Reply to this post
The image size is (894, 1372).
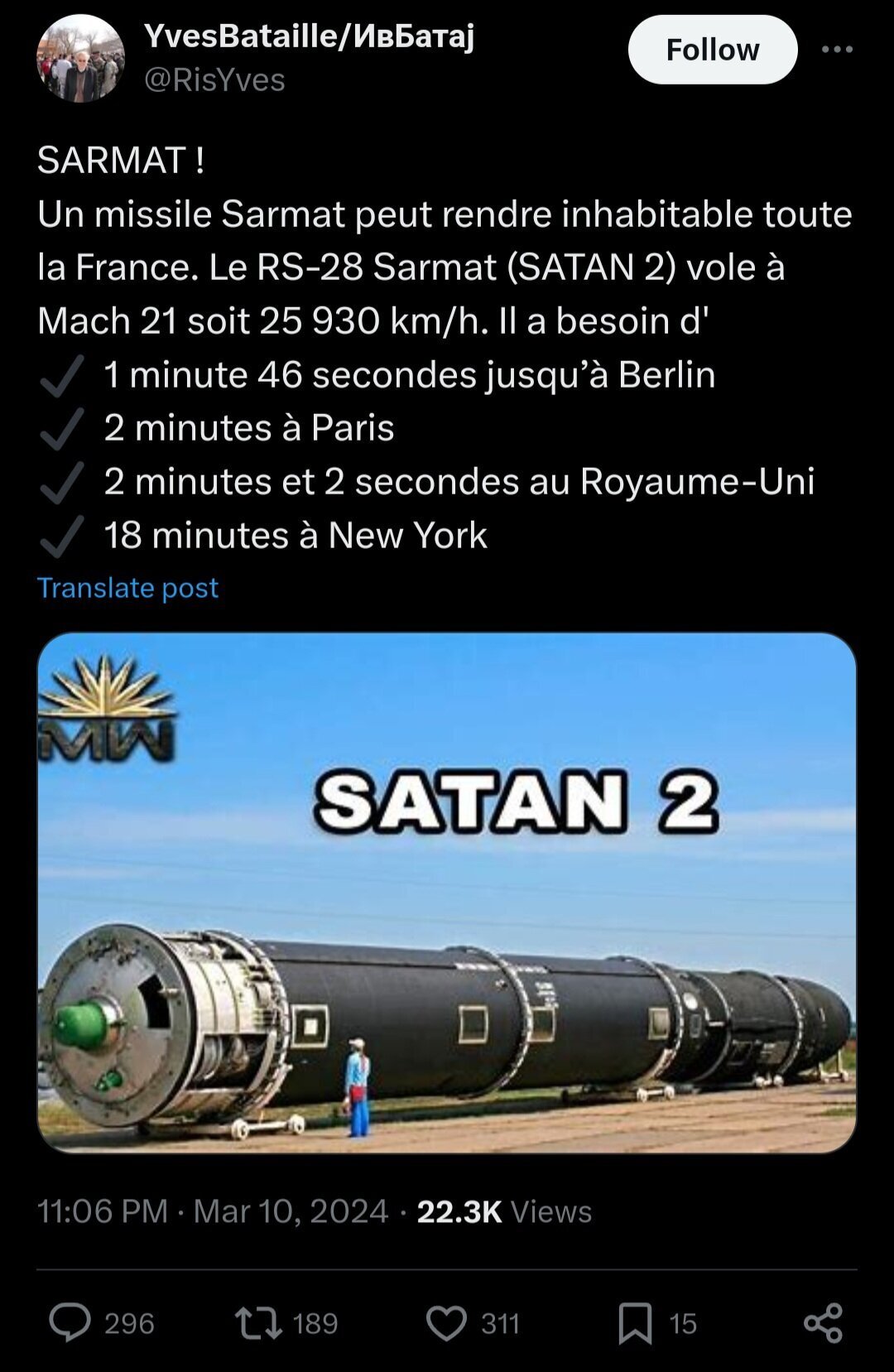point(70,1322)
